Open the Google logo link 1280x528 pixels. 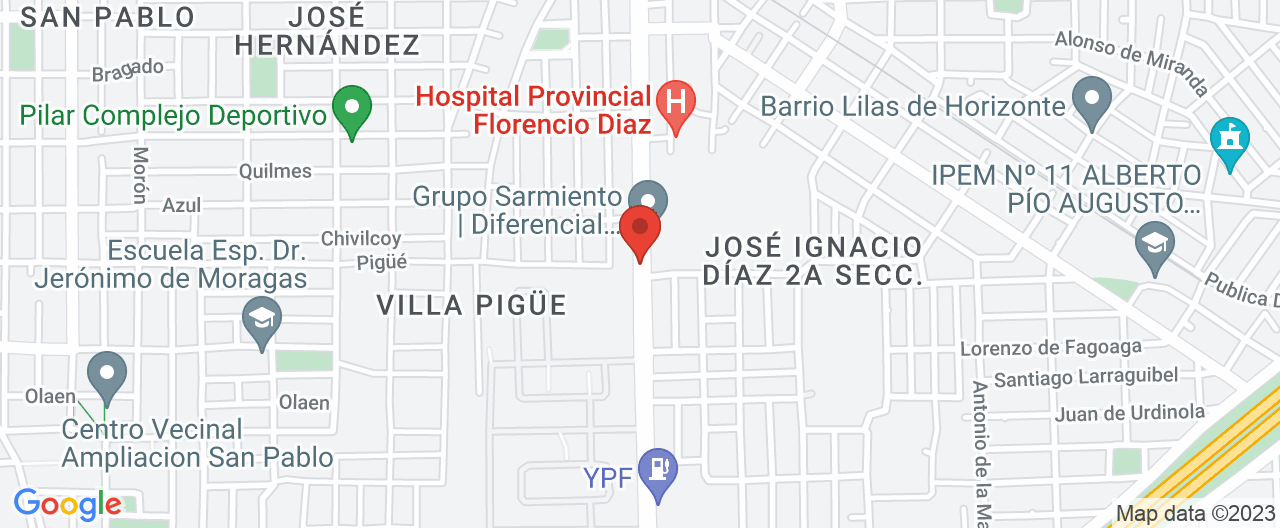pyautogui.click(x=68, y=504)
